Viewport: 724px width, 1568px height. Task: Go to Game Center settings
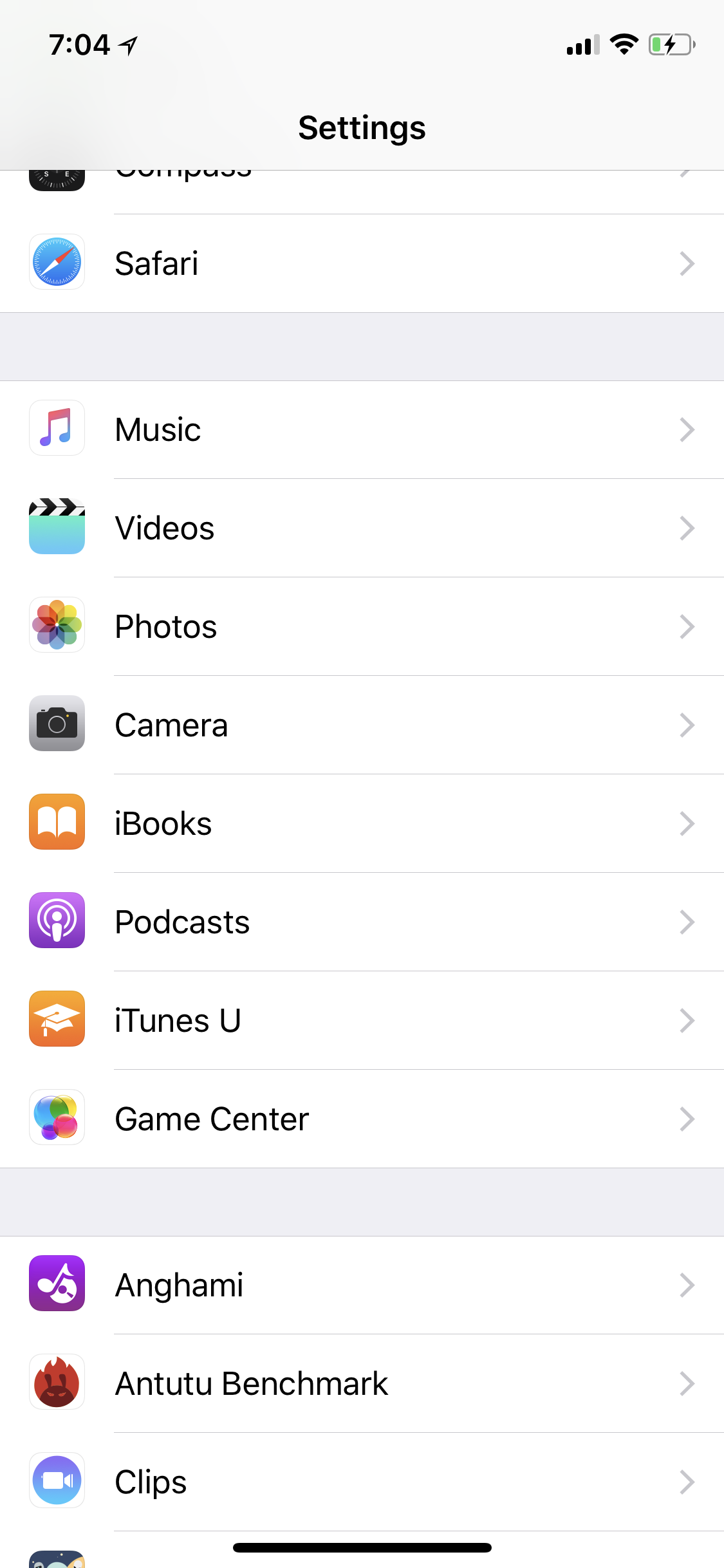coord(362,1119)
